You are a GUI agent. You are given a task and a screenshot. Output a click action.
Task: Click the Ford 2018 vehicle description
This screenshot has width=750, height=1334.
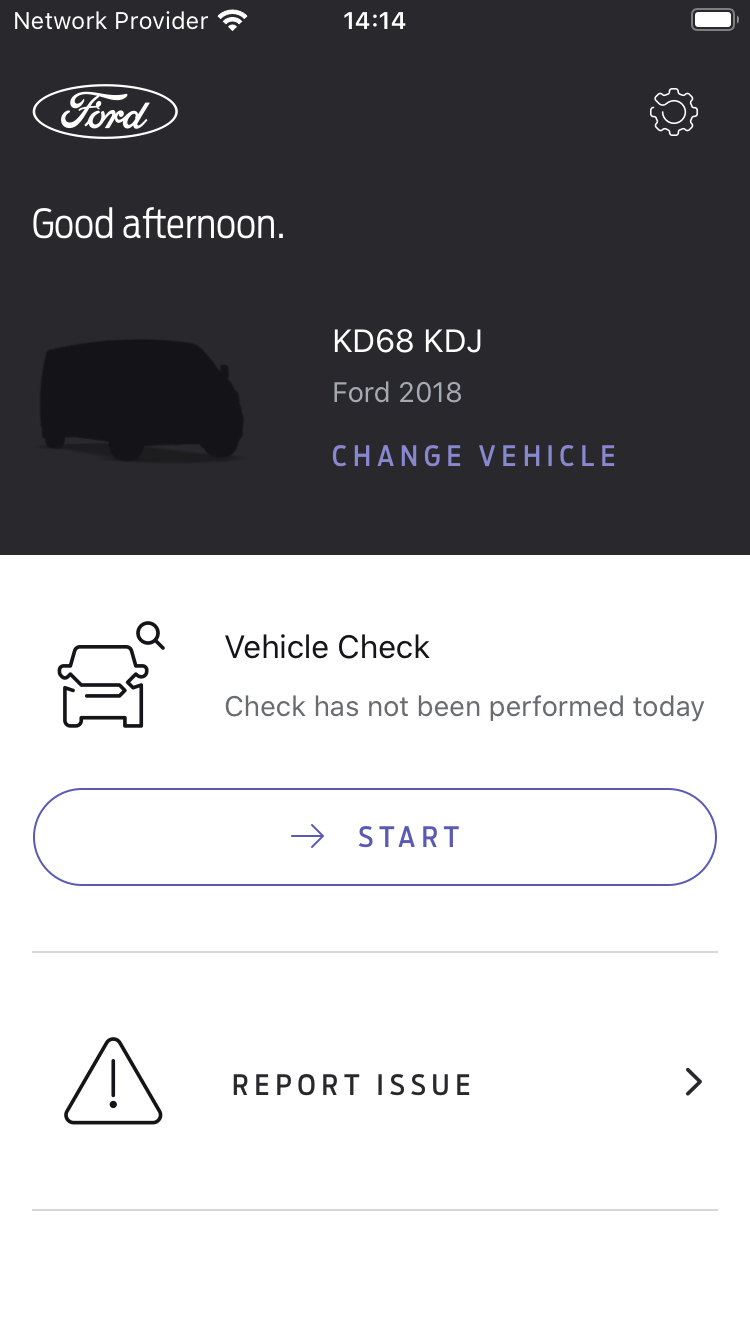397,392
